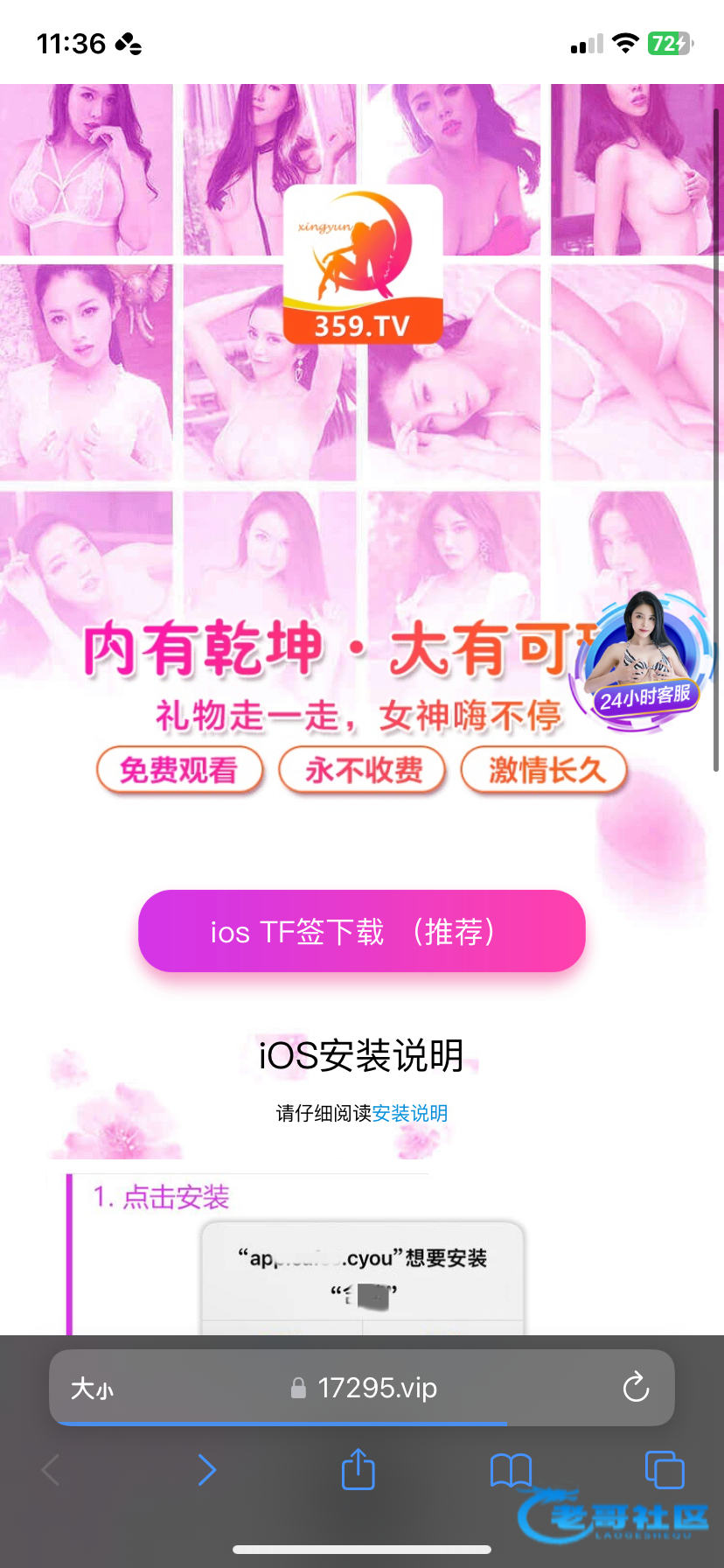
Task: Show all open tabs
Action: [x=664, y=1470]
